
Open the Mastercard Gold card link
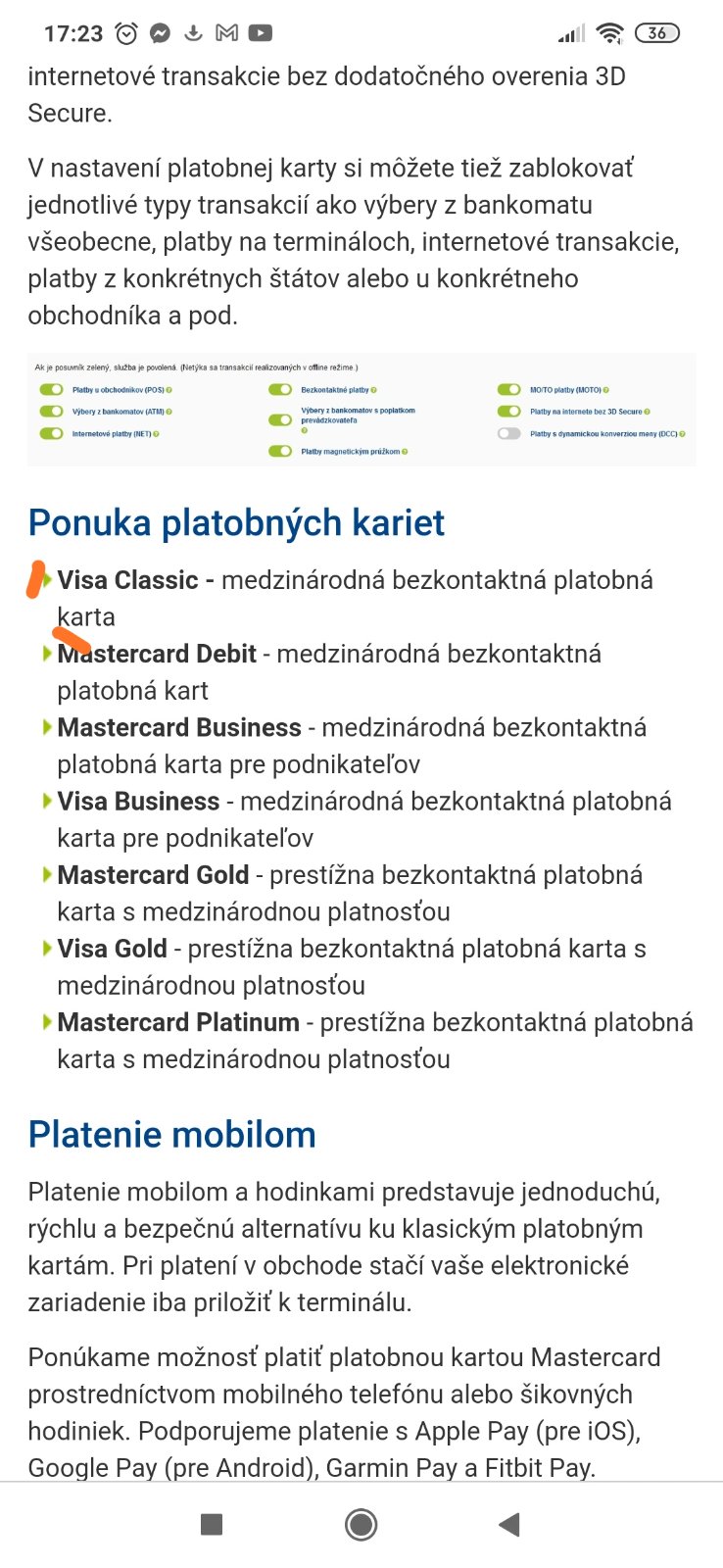click(153, 874)
